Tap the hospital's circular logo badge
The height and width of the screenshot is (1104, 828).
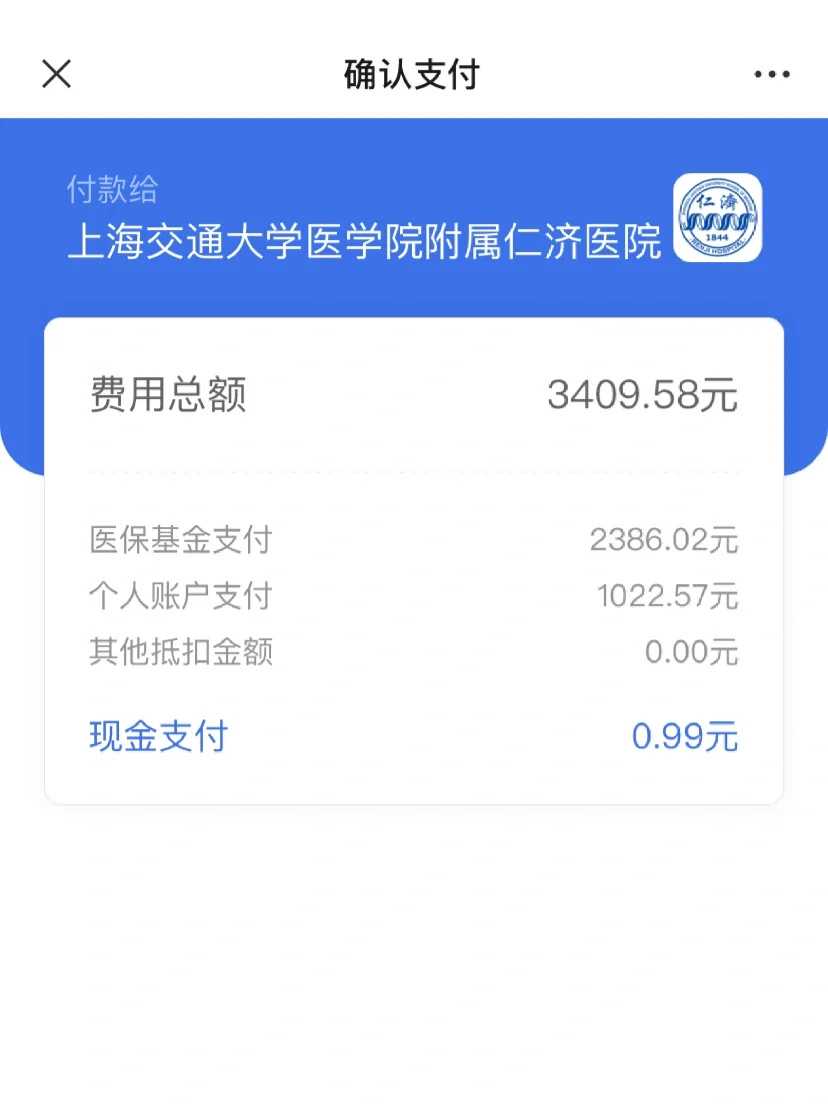(x=716, y=218)
